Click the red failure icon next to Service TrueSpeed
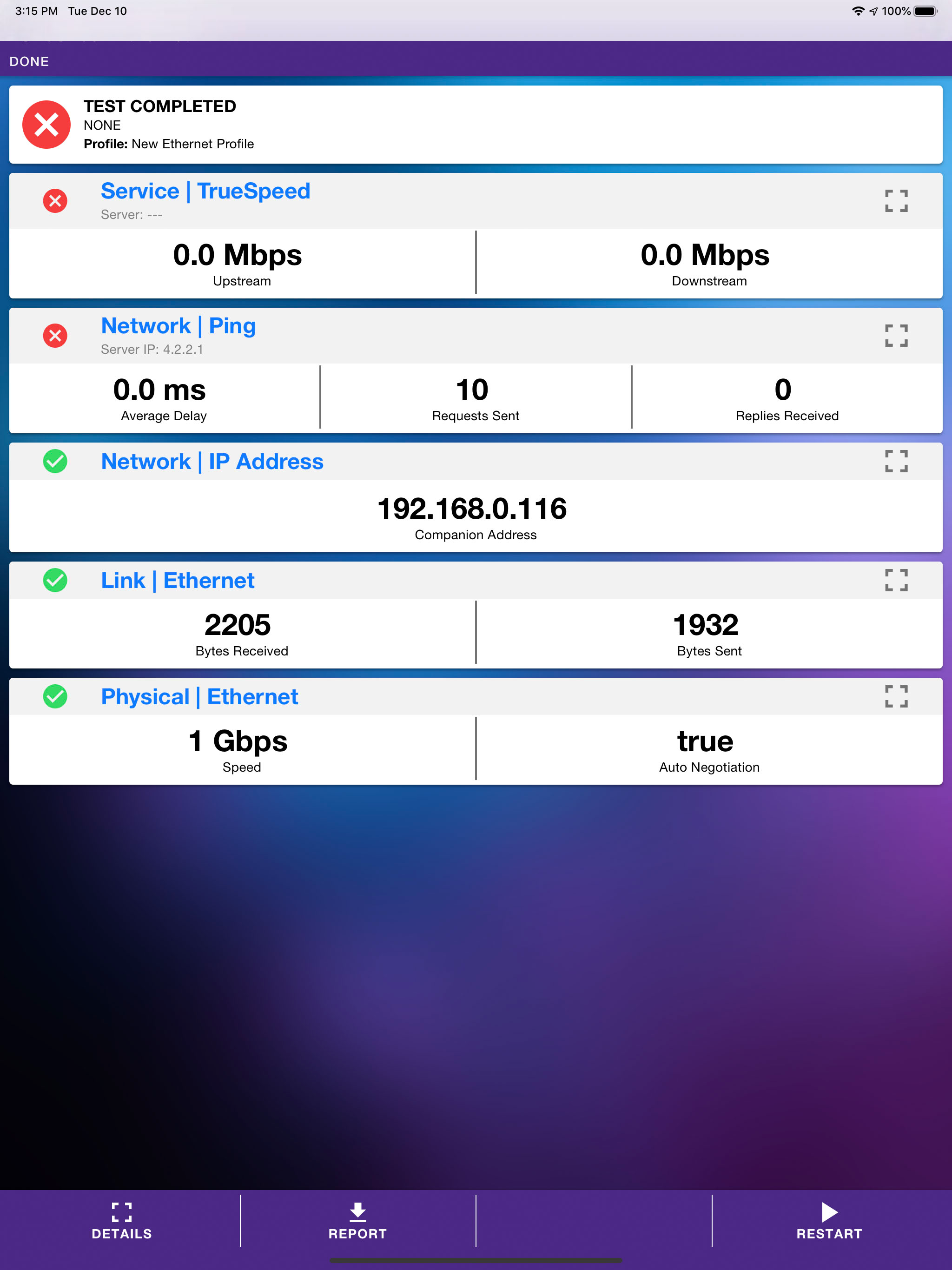952x1270 pixels. pos(54,200)
